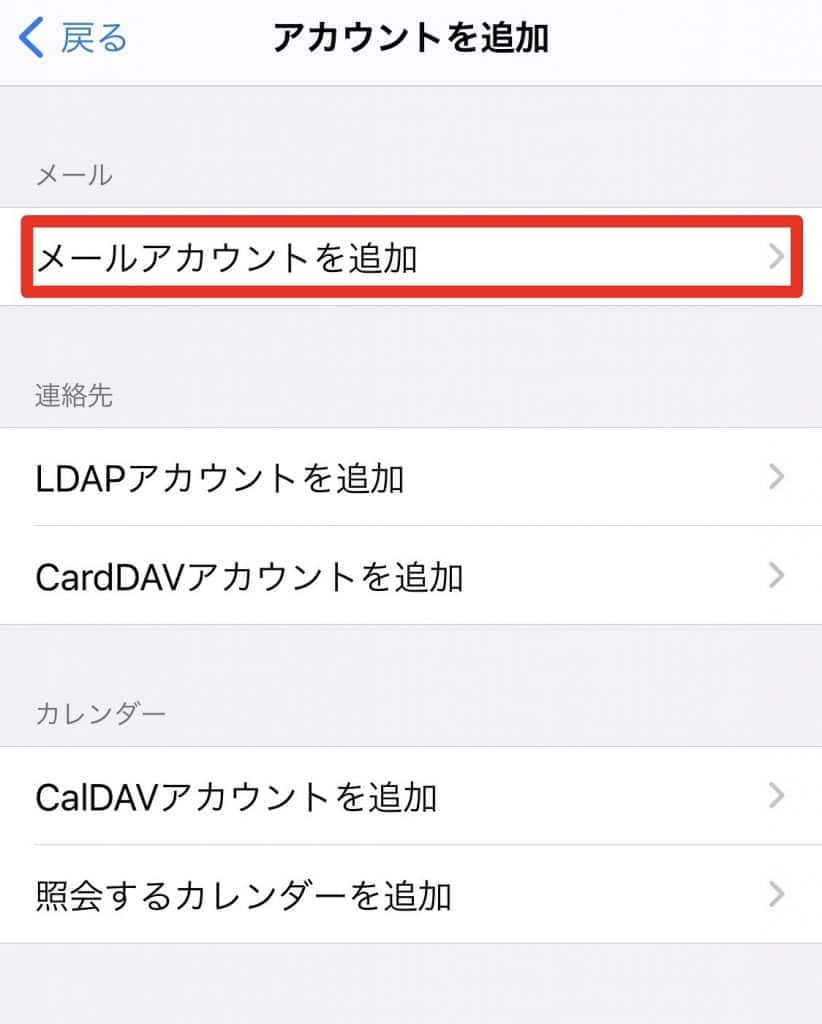Go back with the 戻る button
The image size is (822, 1024).
74,39
